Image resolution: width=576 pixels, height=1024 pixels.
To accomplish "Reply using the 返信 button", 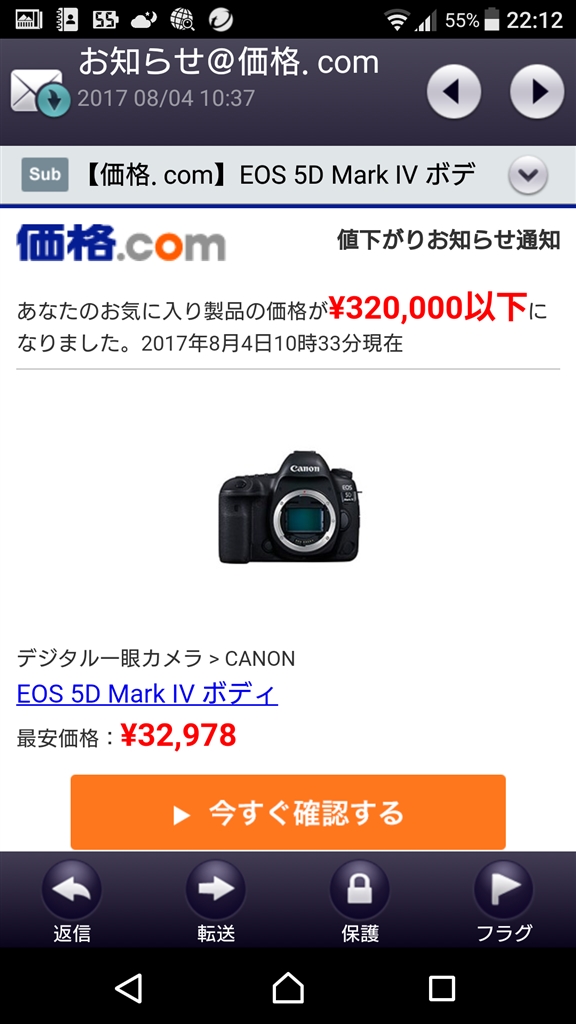I will [x=72, y=901].
